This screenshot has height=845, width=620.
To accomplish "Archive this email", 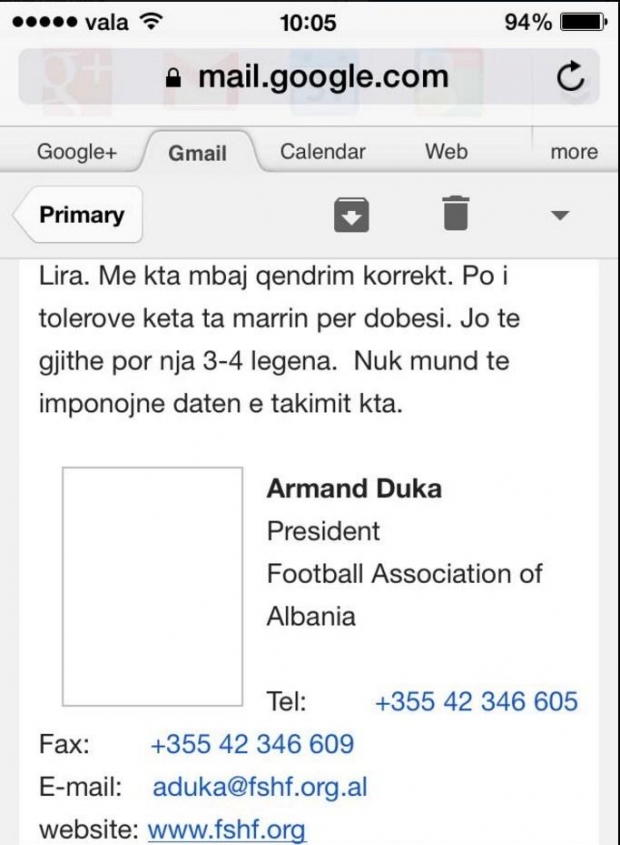I will 351,214.
